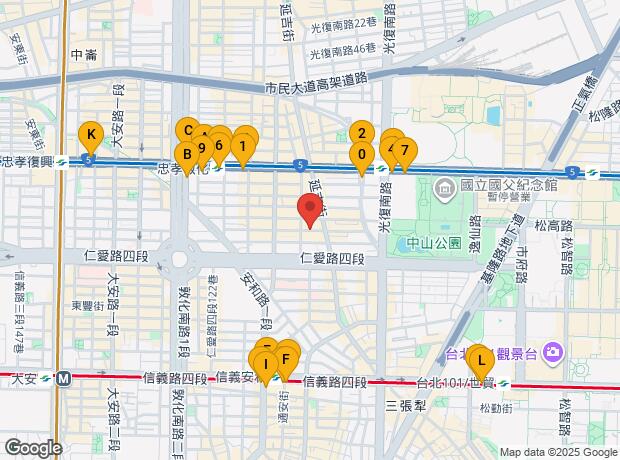This screenshot has height=460, width=620.
Task: Open the marker labeled B
Action: 185,155
